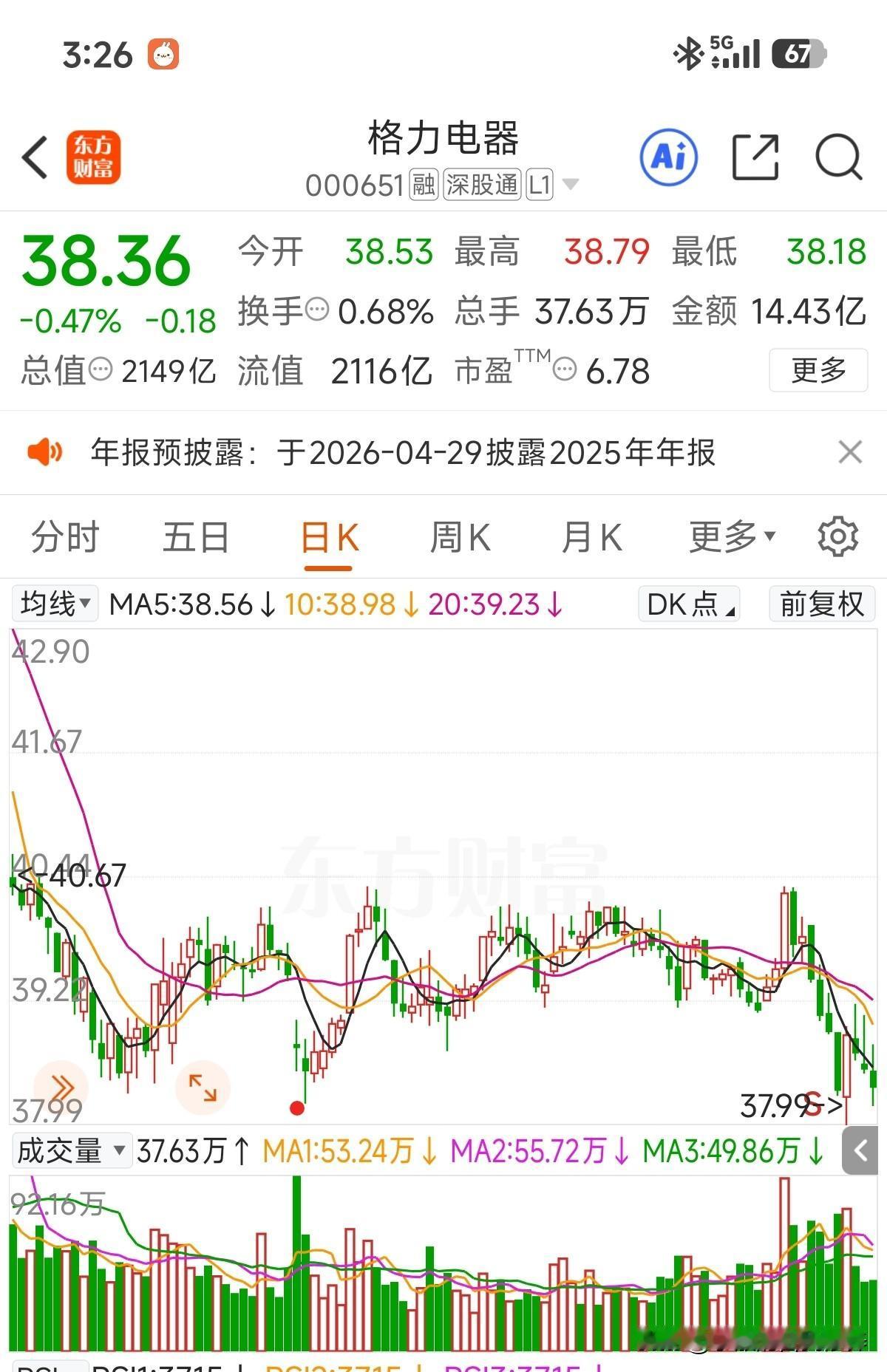The height and width of the screenshot is (1372, 887).
Task: Collapse volume MA labels with right chevron
Action: (x=862, y=1151)
